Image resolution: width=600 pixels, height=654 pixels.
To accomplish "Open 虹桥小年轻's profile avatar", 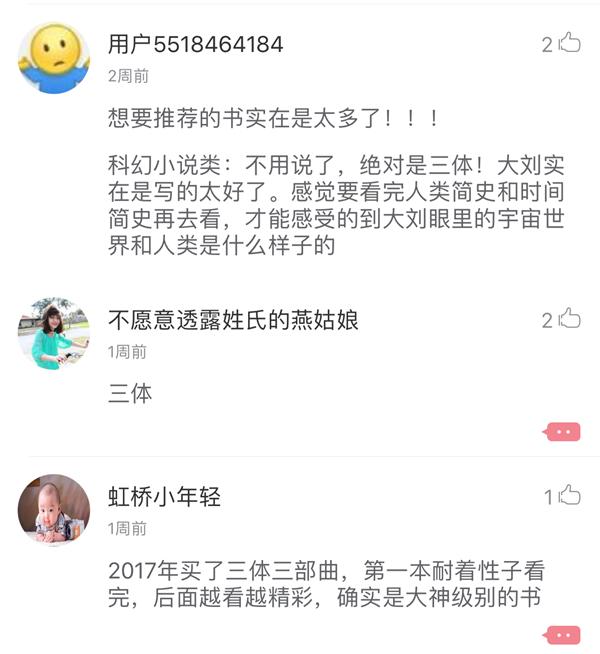I will click(54, 509).
